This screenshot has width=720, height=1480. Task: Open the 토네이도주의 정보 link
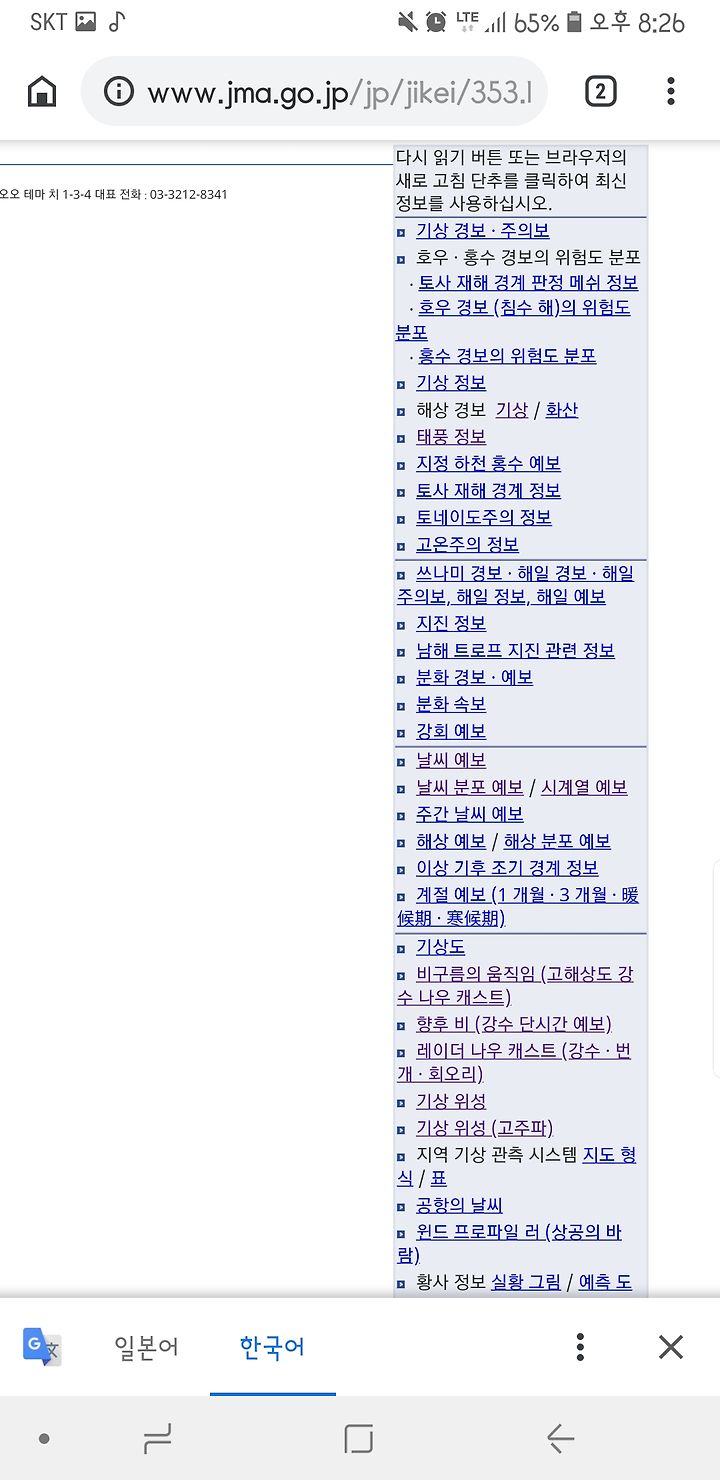click(x=484, y=517)
